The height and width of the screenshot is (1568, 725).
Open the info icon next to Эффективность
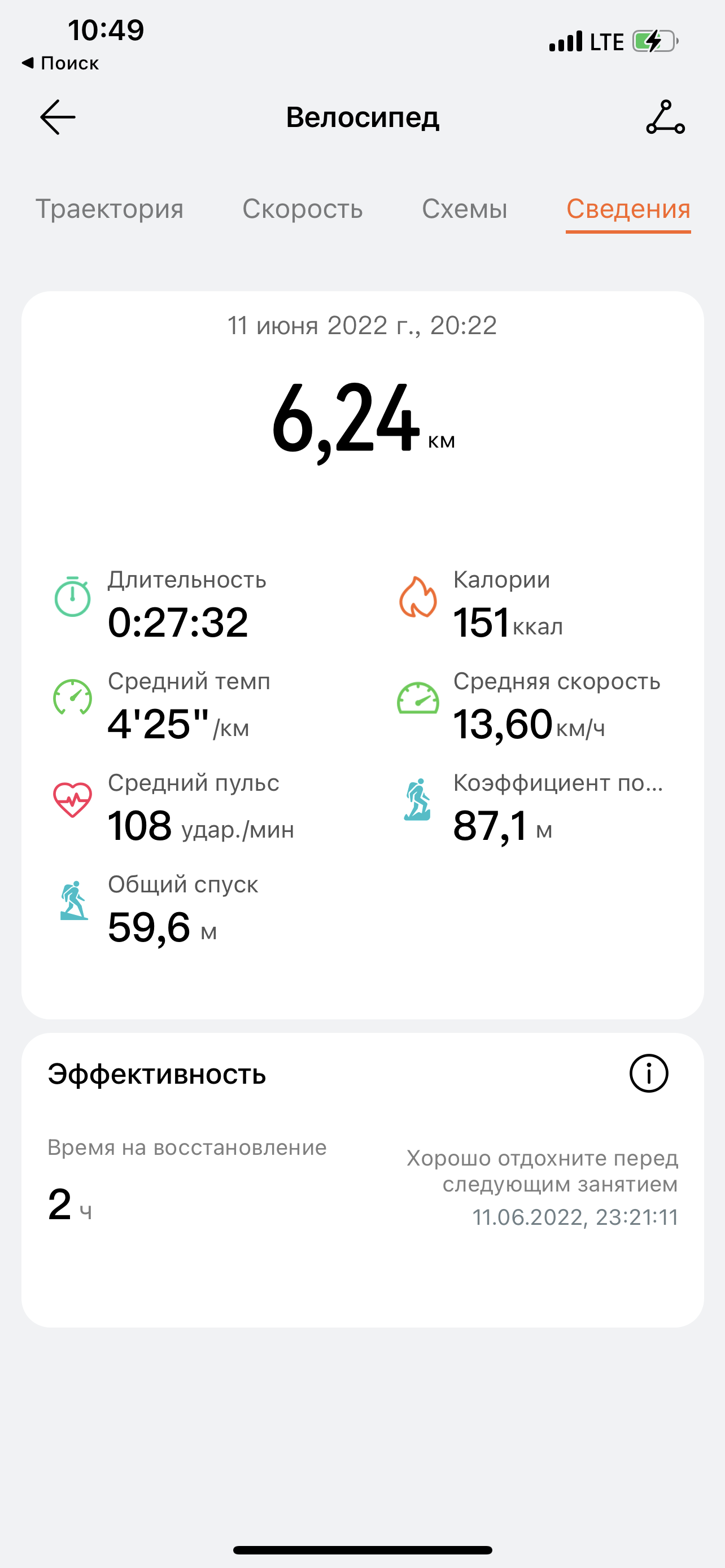tap(648, 1074)
